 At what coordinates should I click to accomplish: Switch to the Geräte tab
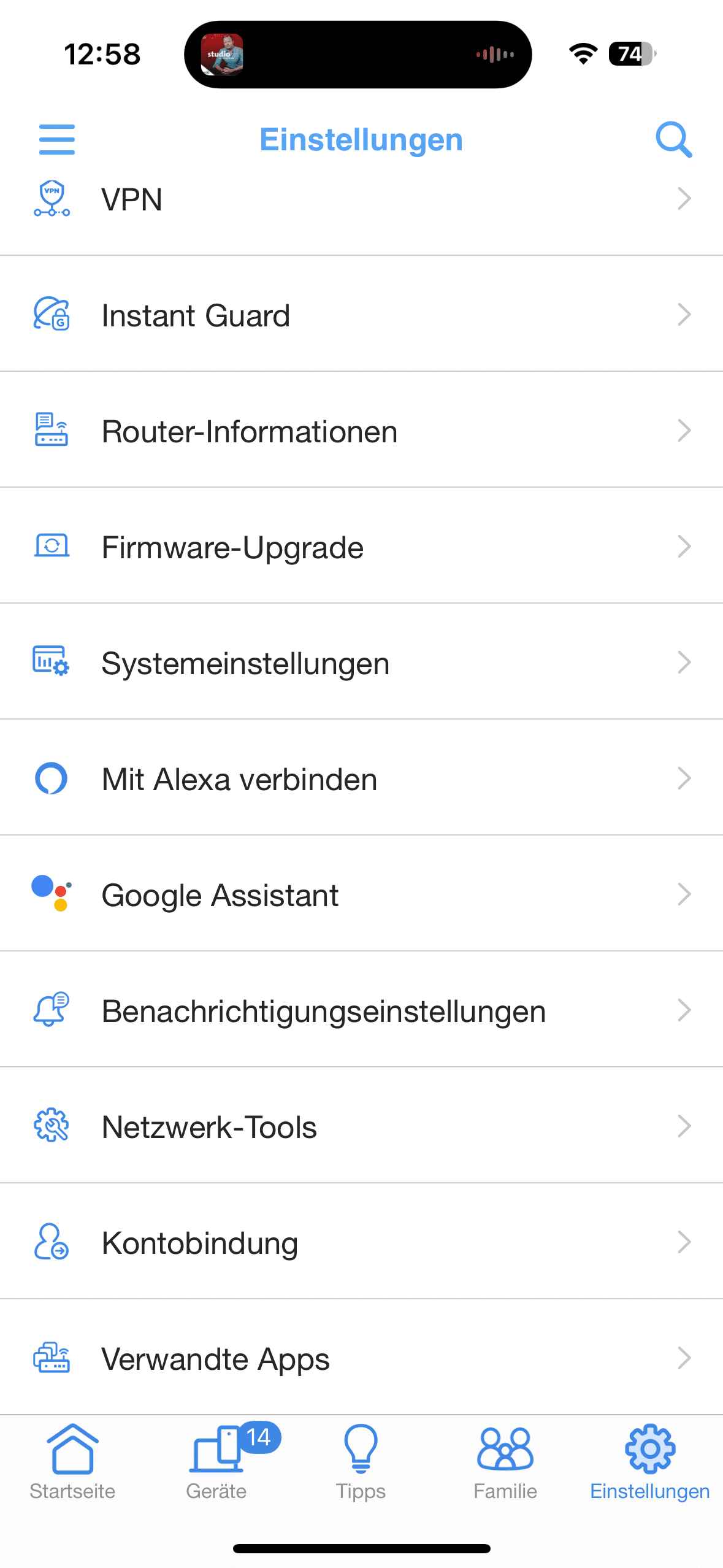(x=216, y=1461)
